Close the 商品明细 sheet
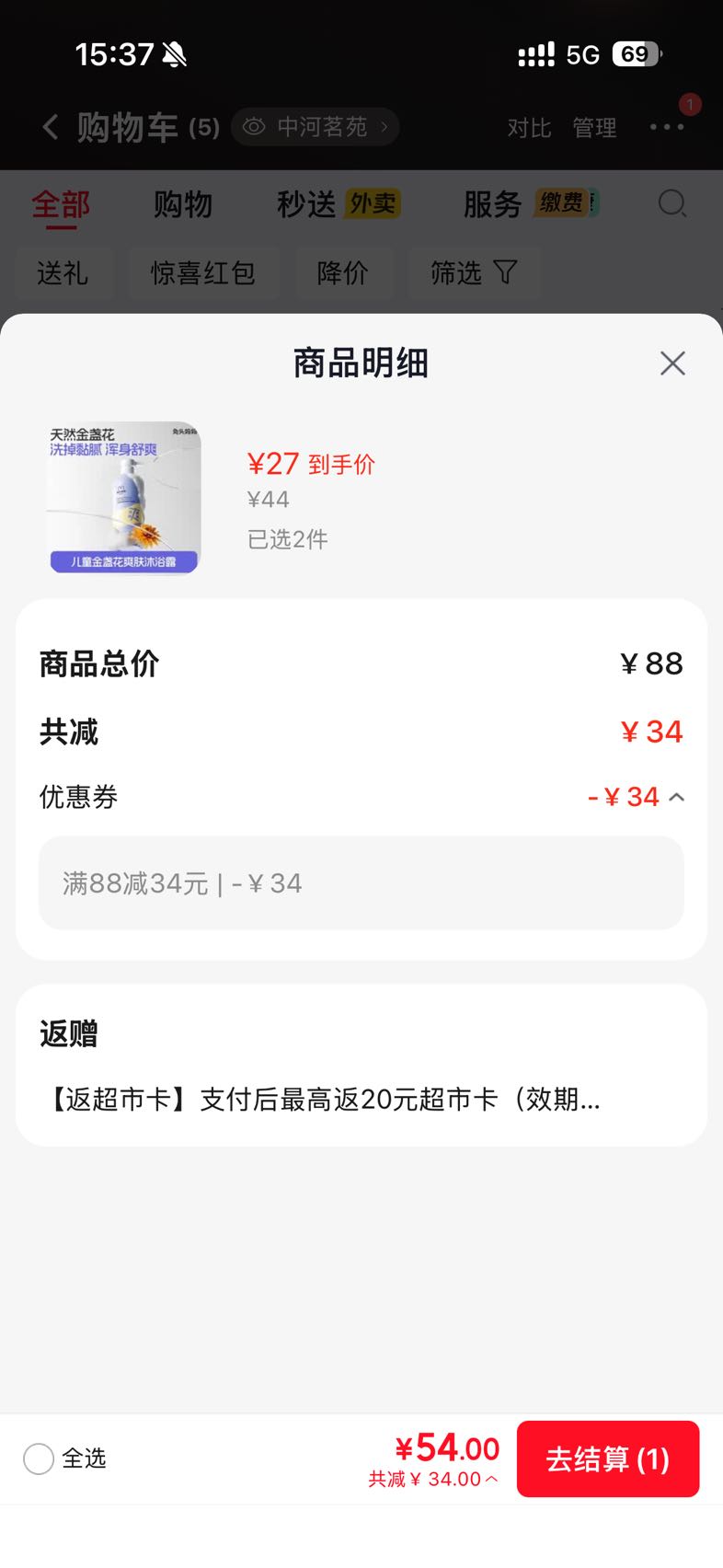723x1568 pixels. click(672, 363)
